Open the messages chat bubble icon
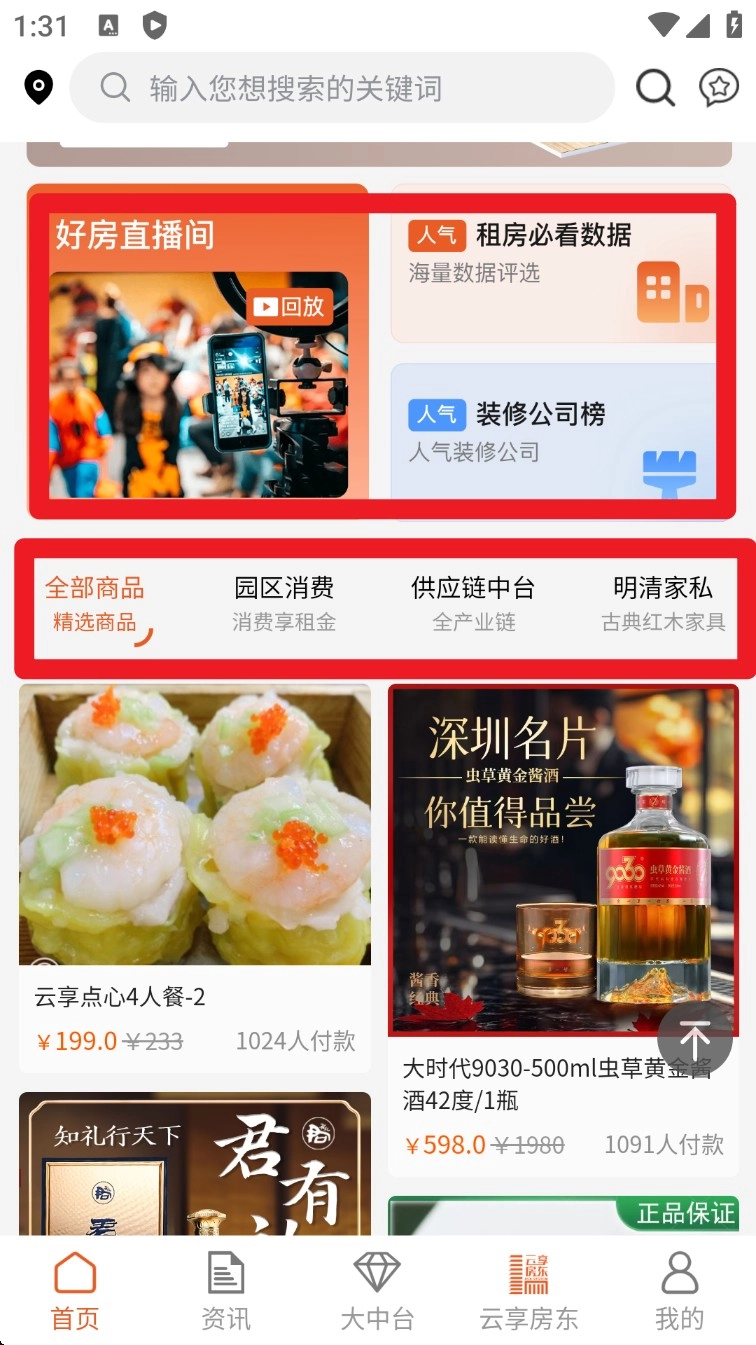Image resolution: width=756 pixels, height=1345 pixels. coord(719,88)
